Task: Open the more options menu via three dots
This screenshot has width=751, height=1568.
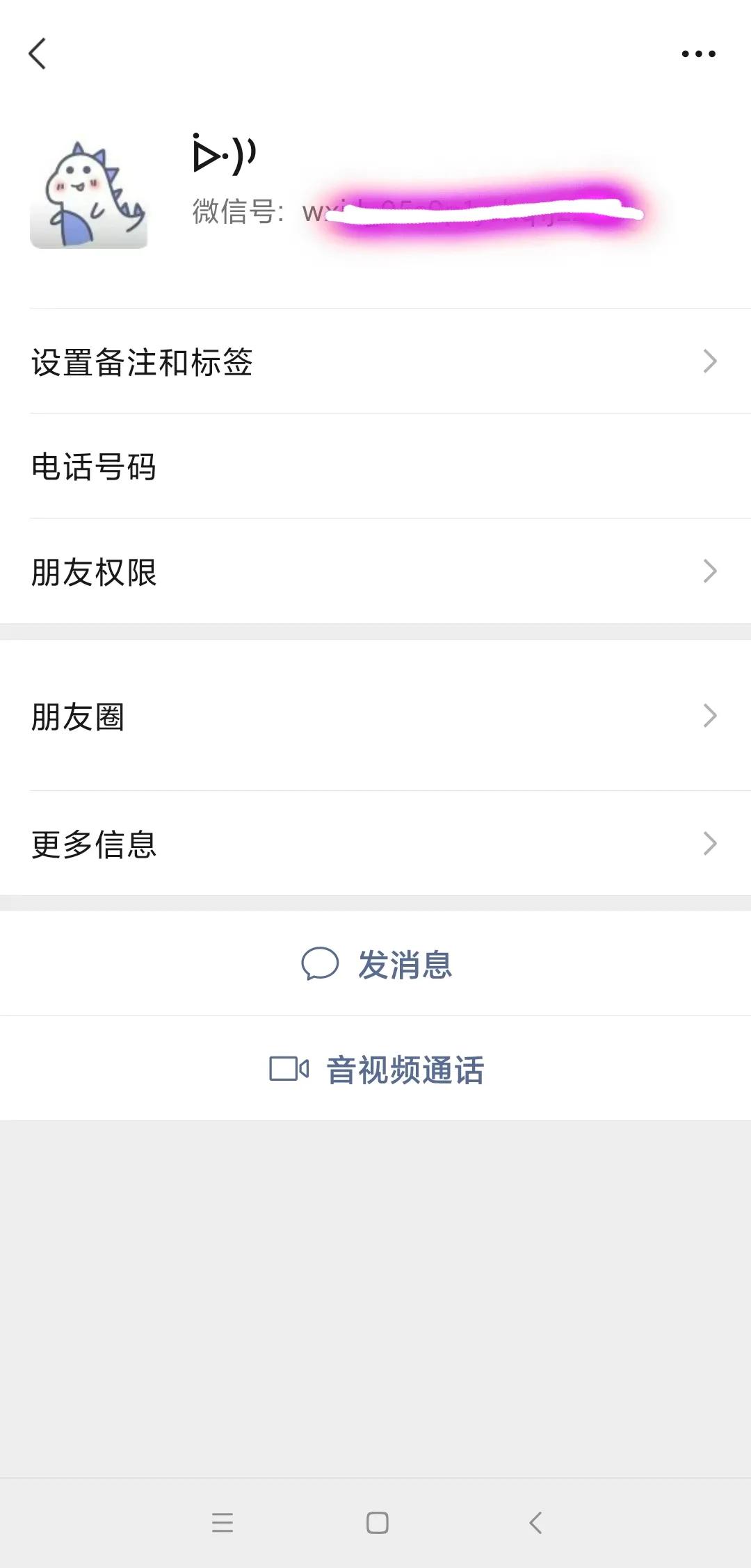Action: click(699, 52)
